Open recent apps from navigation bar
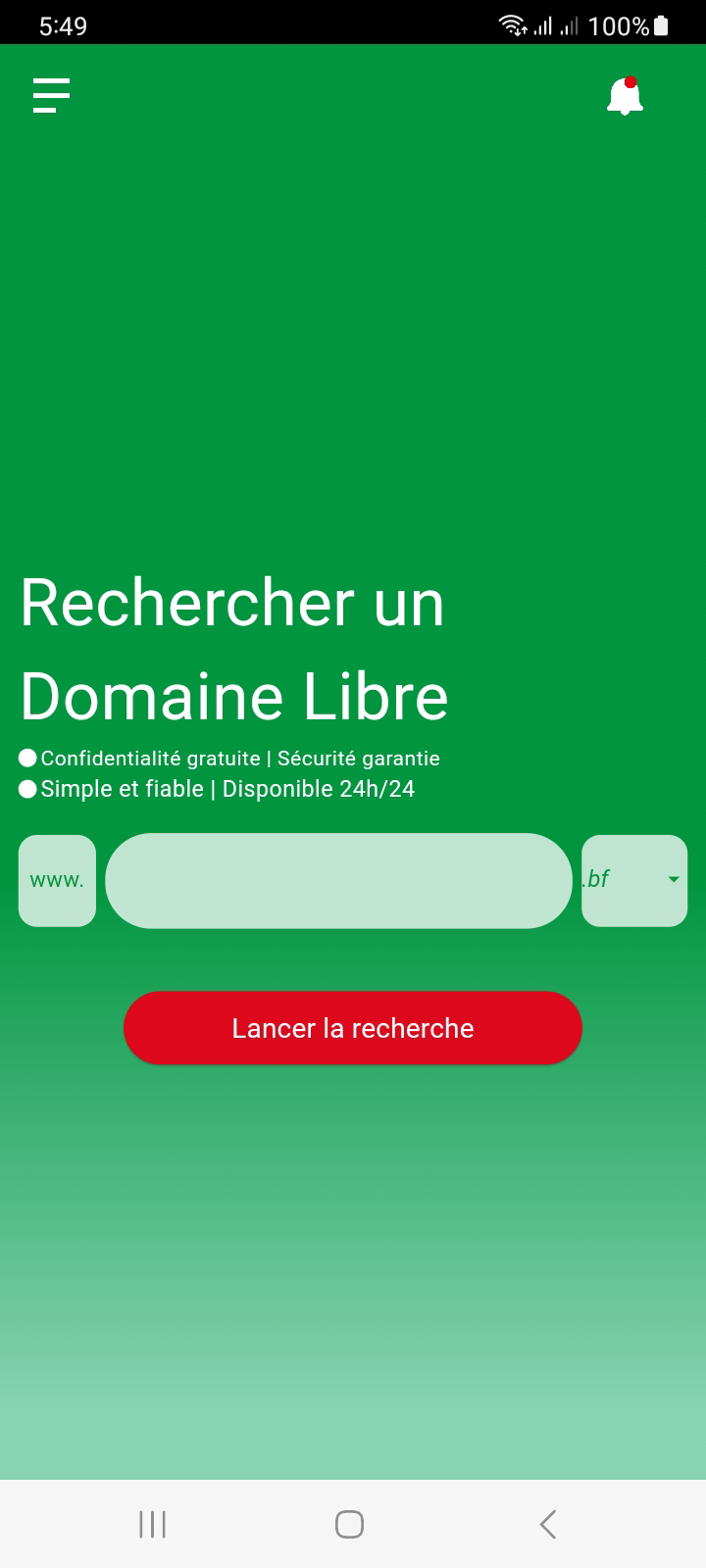 click(153, 1524)
